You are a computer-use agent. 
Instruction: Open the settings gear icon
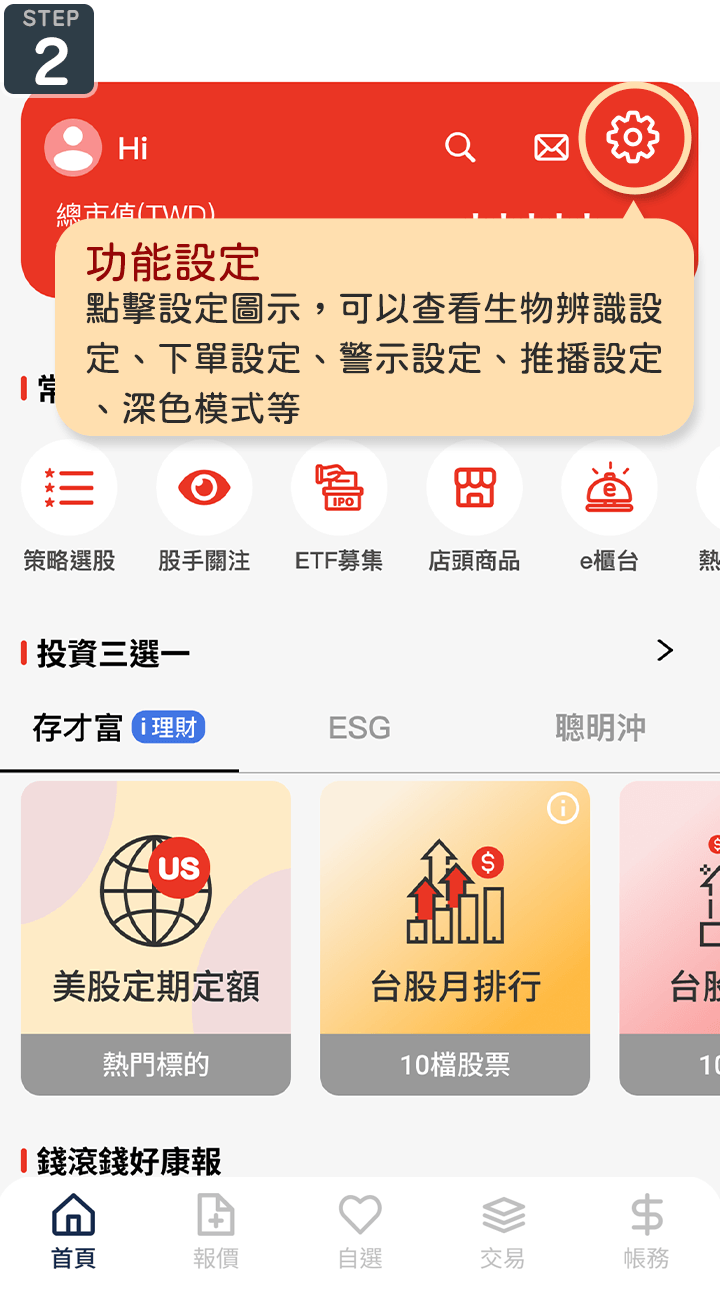click(x=634, y=138)
